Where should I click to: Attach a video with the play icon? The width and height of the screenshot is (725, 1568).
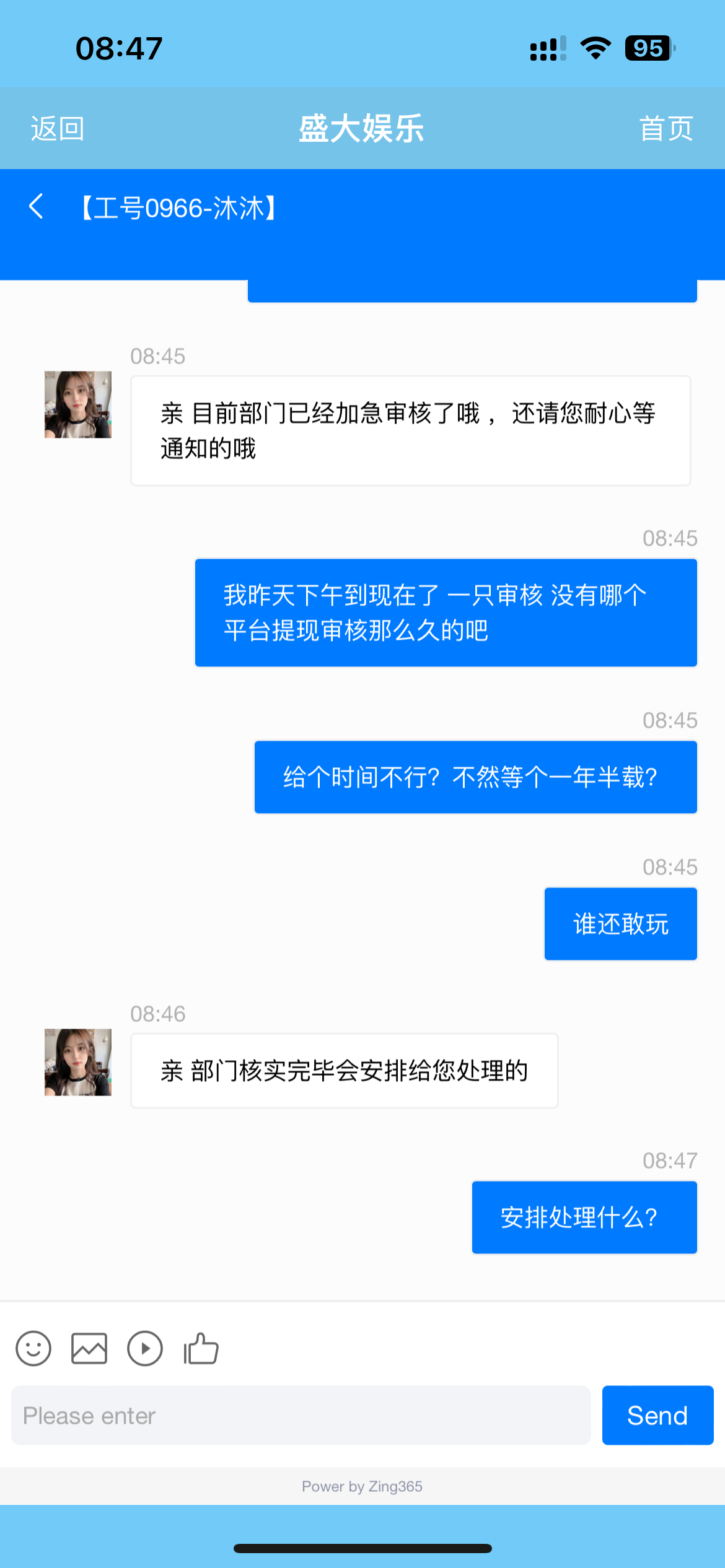145,1349
